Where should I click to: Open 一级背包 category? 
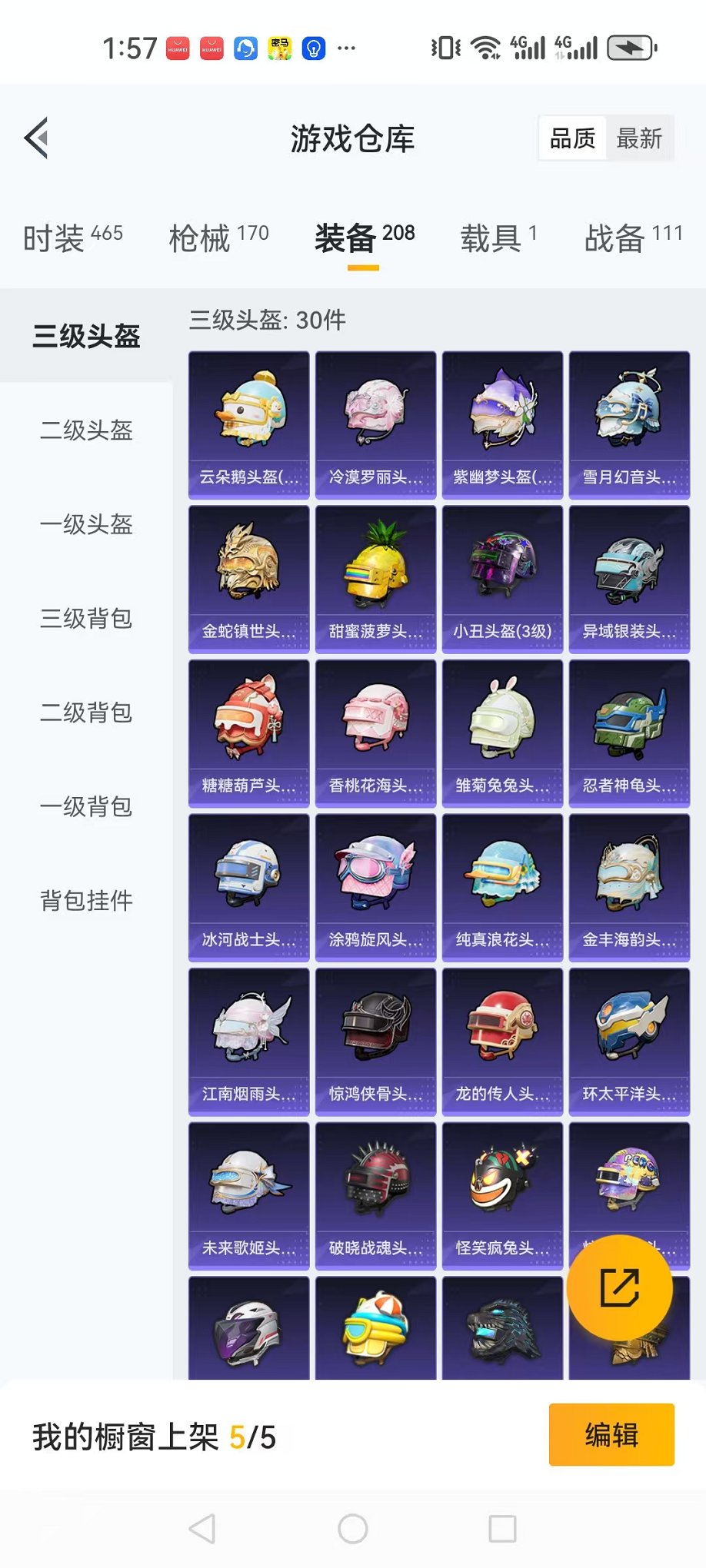86,807
